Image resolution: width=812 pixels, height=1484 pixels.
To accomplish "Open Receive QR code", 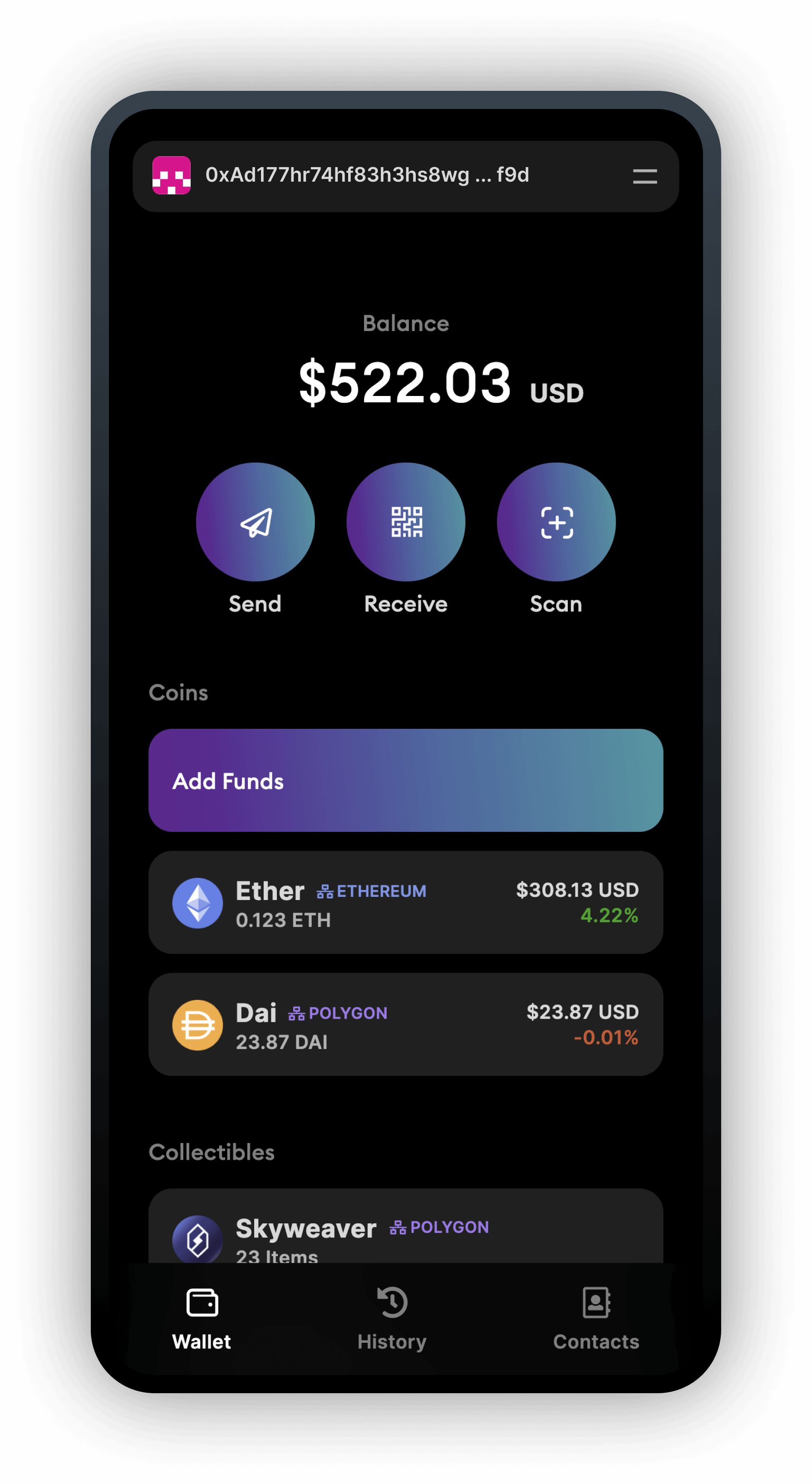I will point(406,522).
